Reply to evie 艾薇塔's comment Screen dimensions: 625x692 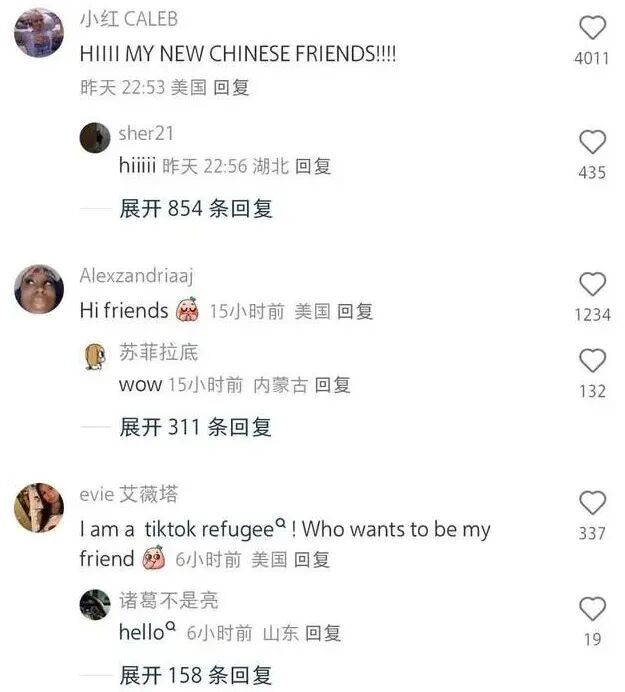tap(312, 560)
